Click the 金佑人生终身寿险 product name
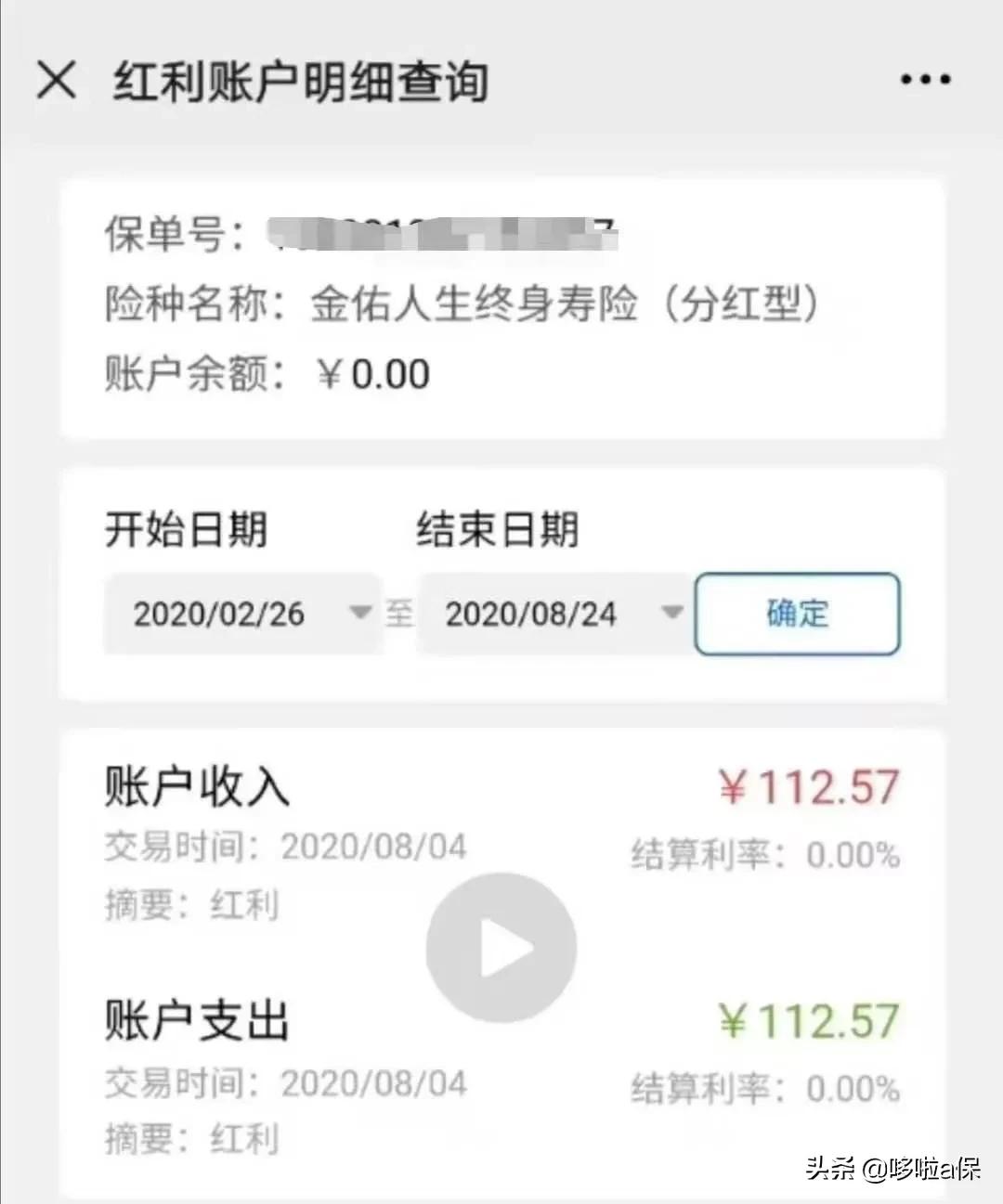The height and width of the screenshot is (1204, 1003). pyautogui.click(x=472, y=305)
